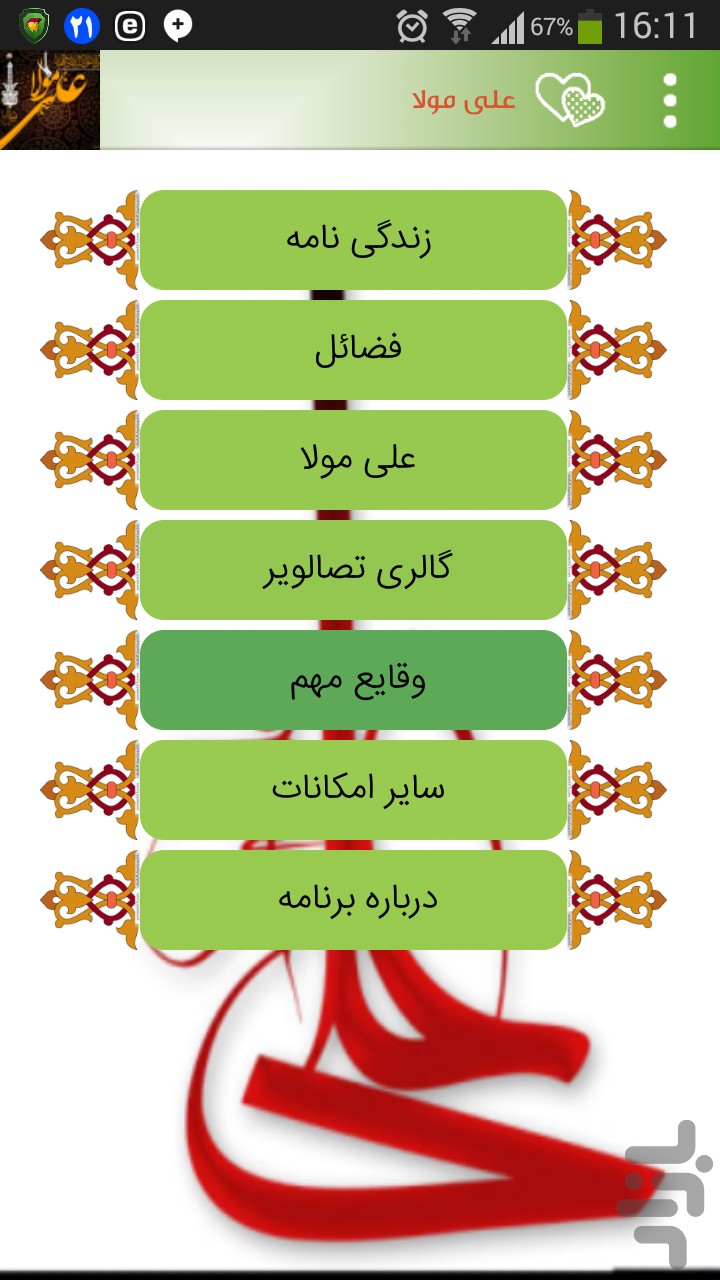Image resolution: width=720 pixels, height=1280 pixels.
Task: Open the three-dot overflow menu
Action: 670,100
